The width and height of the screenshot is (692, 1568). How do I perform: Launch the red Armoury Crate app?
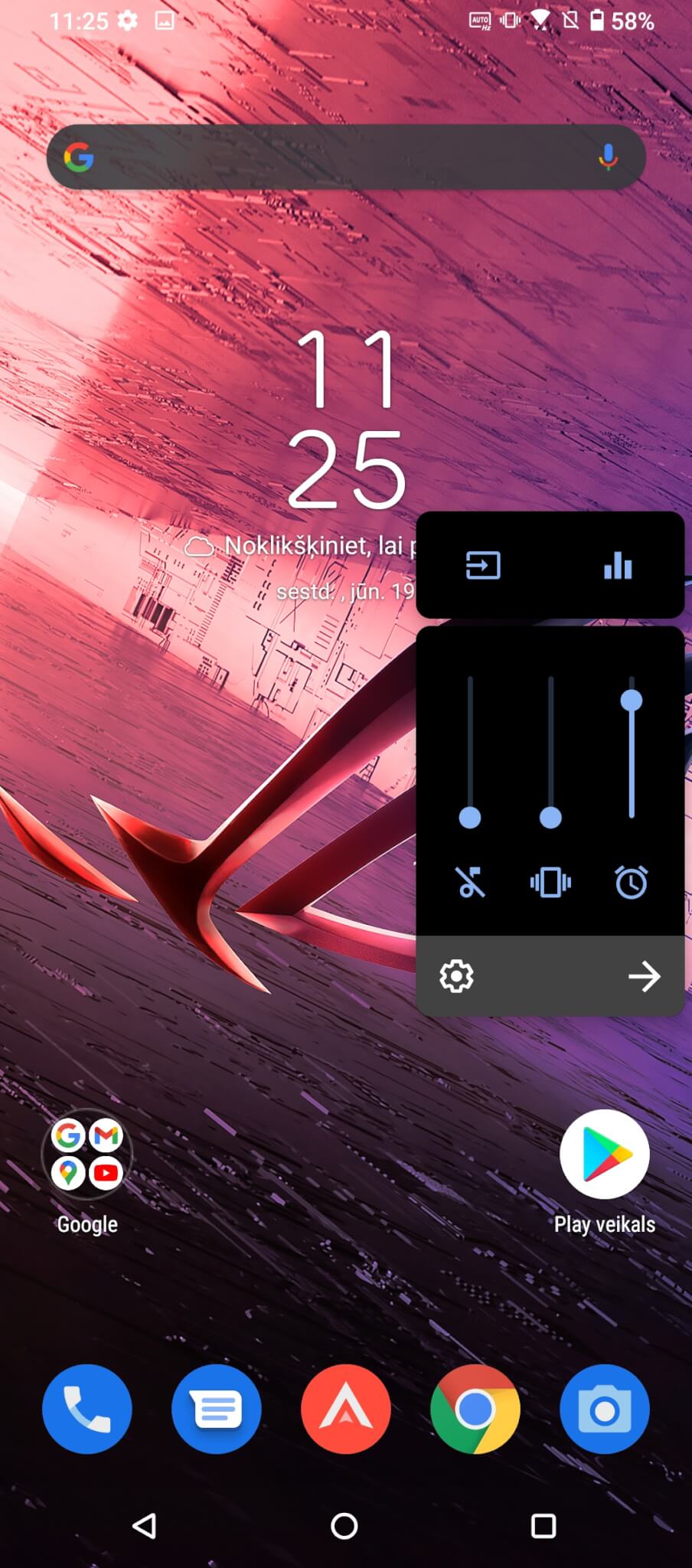(346, 1409)
